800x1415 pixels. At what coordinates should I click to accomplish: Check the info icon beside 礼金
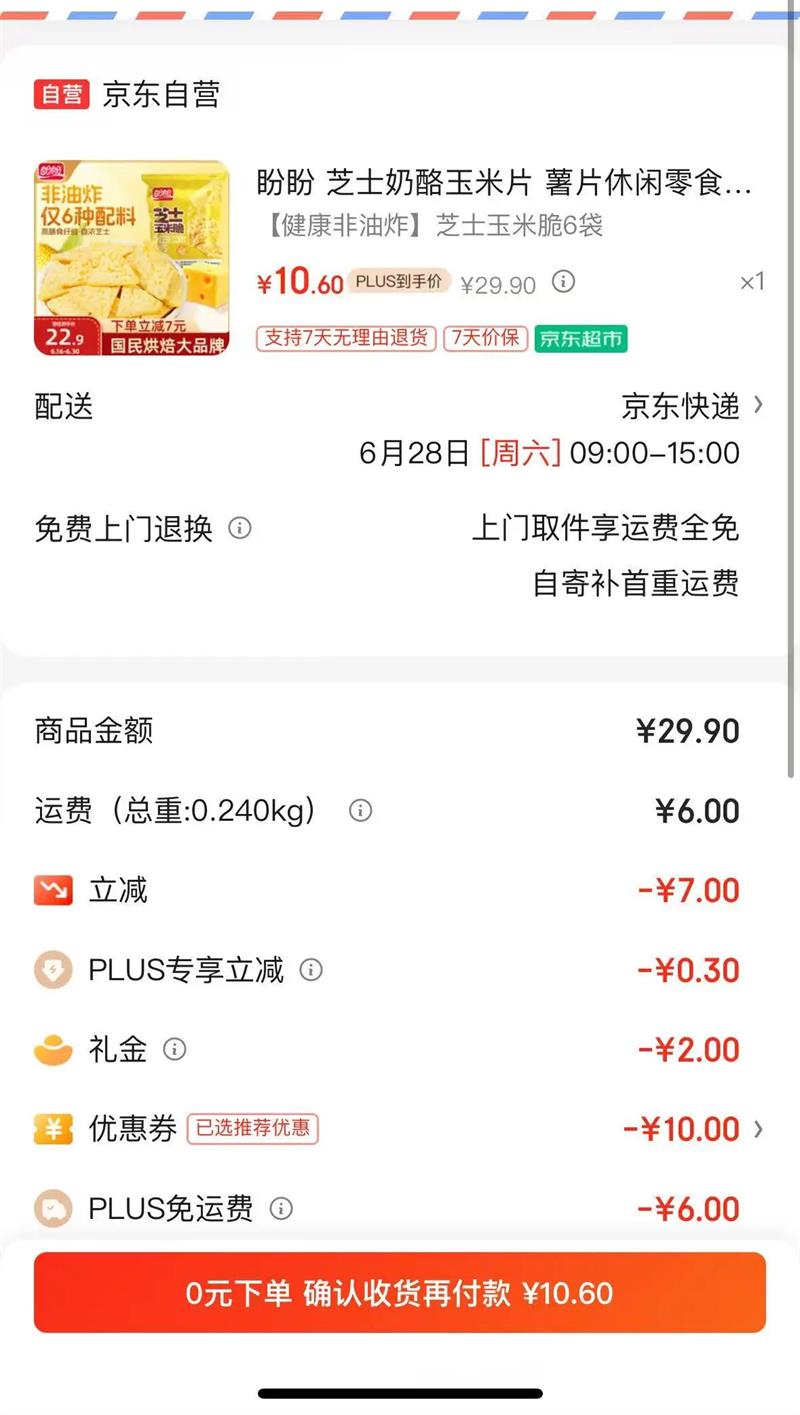[x=175, y=1049]
